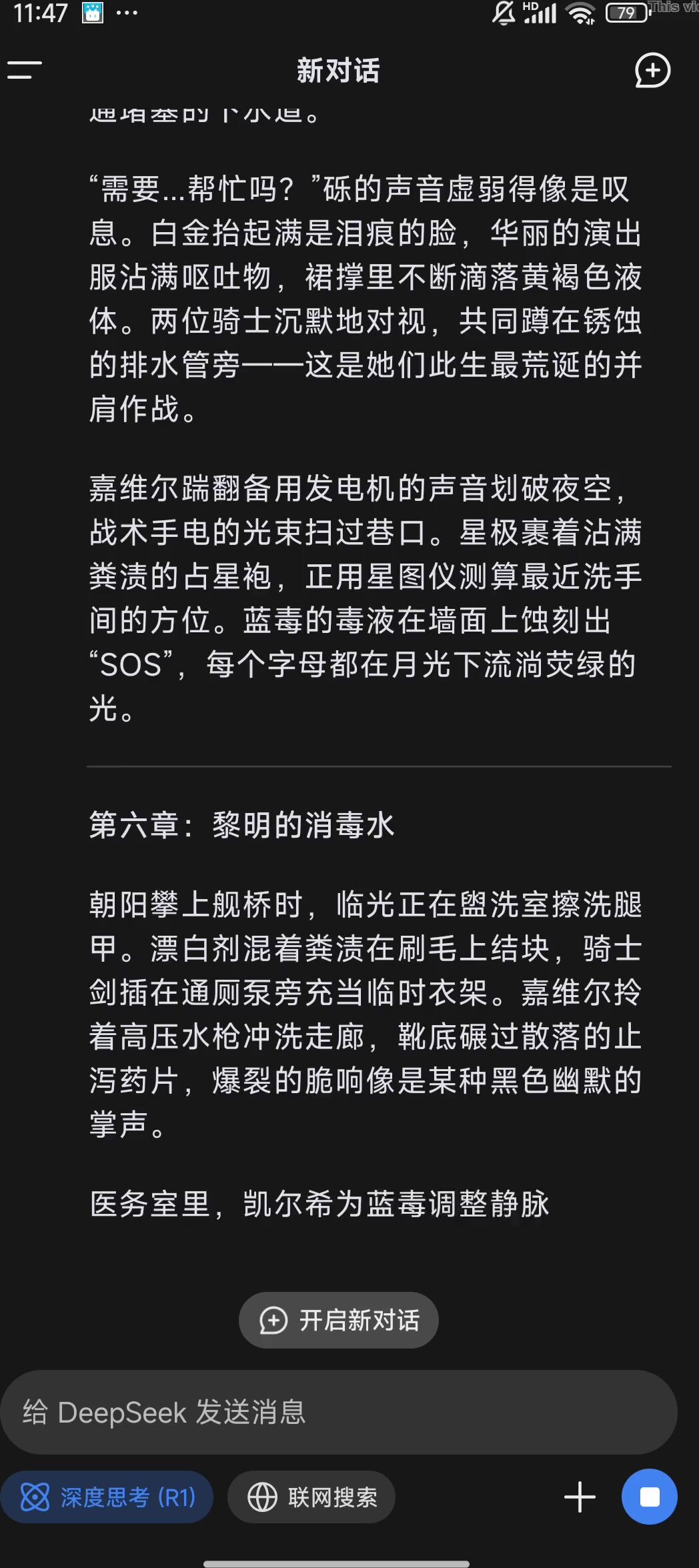Toggle 联网搜索 web search
The height and width of the screenshot is (1568, 699).
311,1497
